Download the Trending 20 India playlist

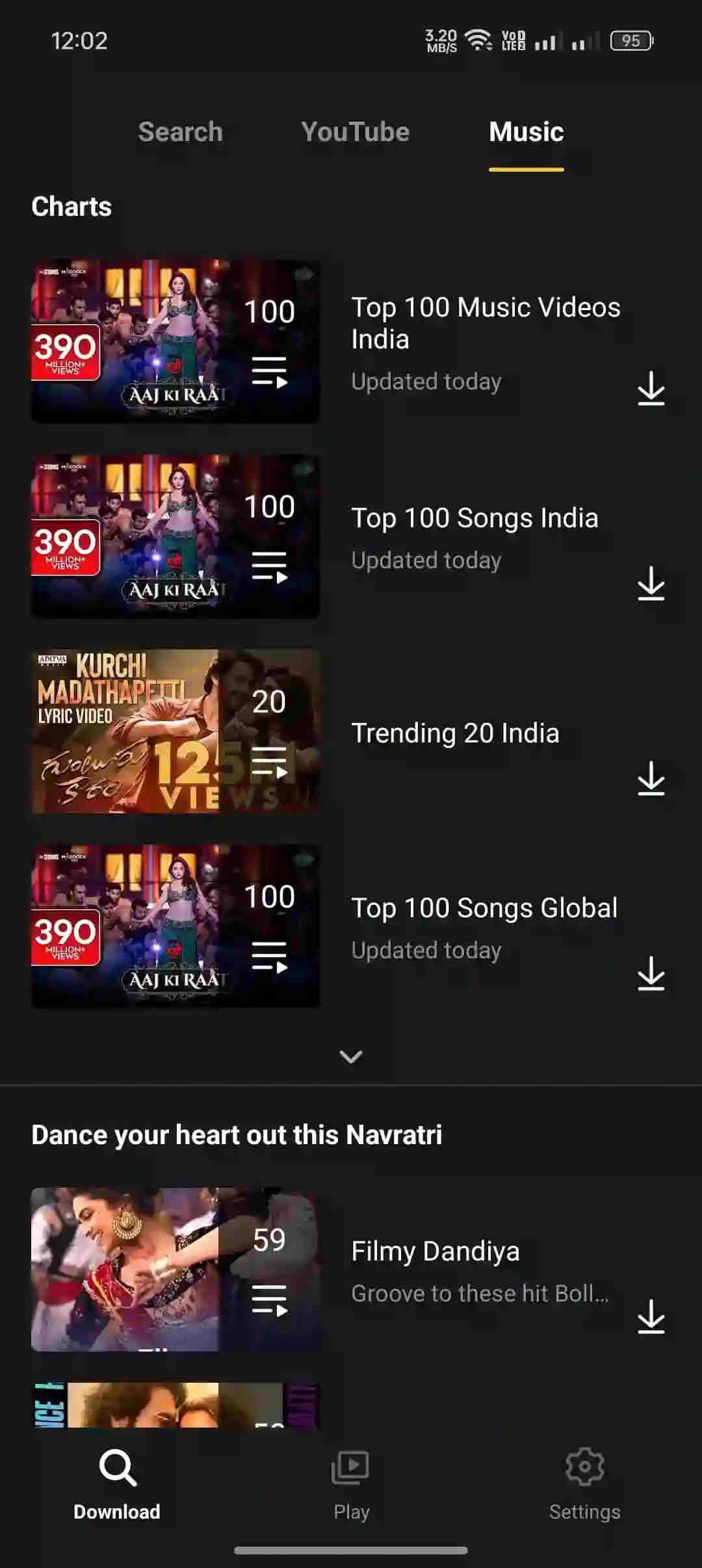pyautogui.click(x=651, y=778)
